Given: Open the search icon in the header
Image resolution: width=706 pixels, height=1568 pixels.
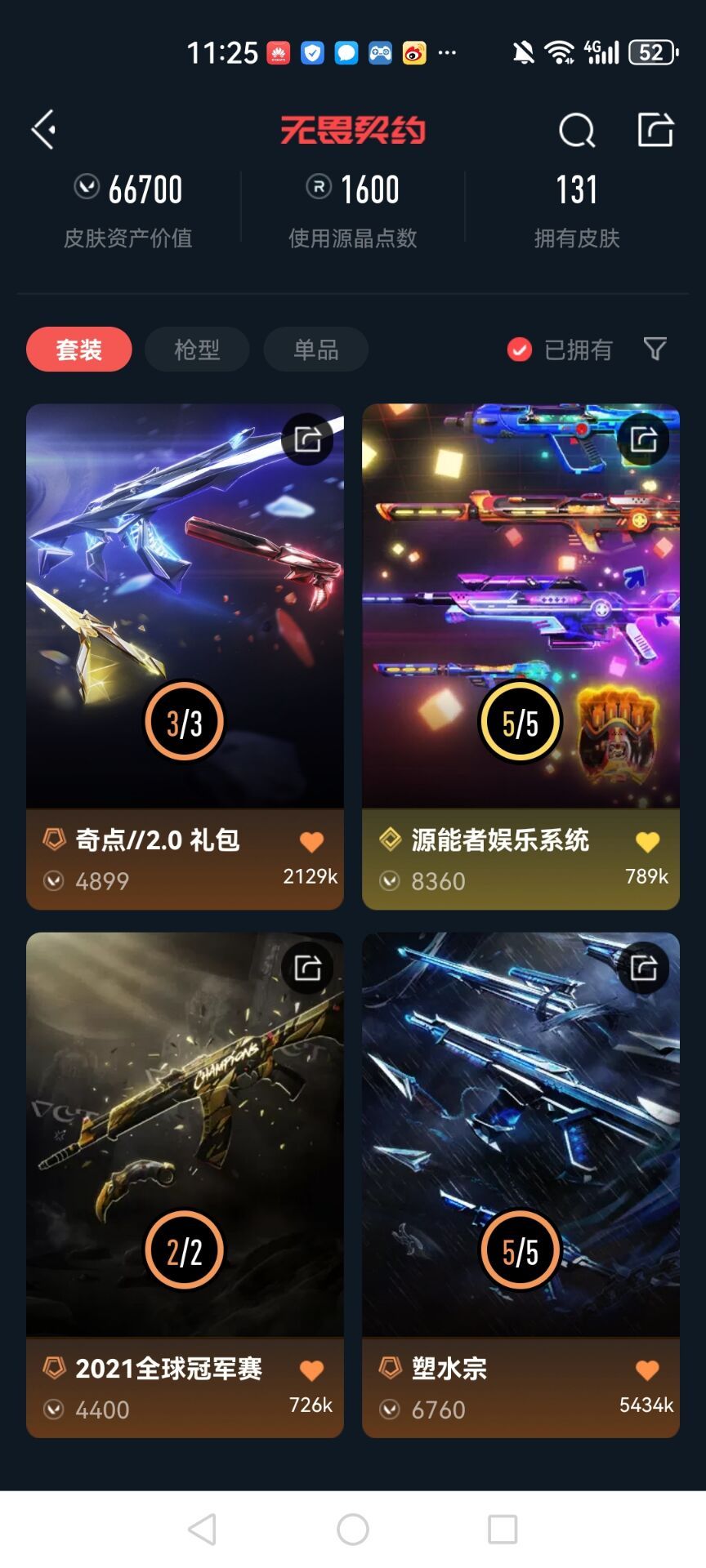Looking at the screenshot, I should [x=577, y=130].
